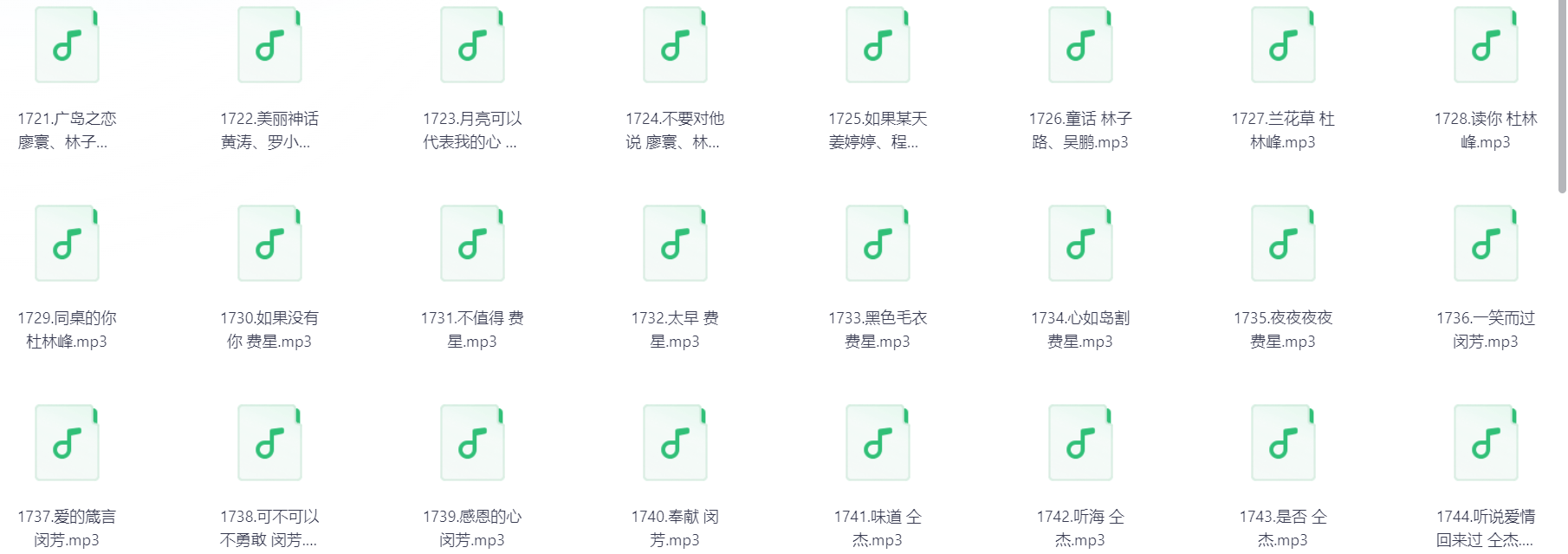This screenshot has width=1568, height=554.
Task: Open file 1721.广岛之恋
Action: tap(67, 46)
